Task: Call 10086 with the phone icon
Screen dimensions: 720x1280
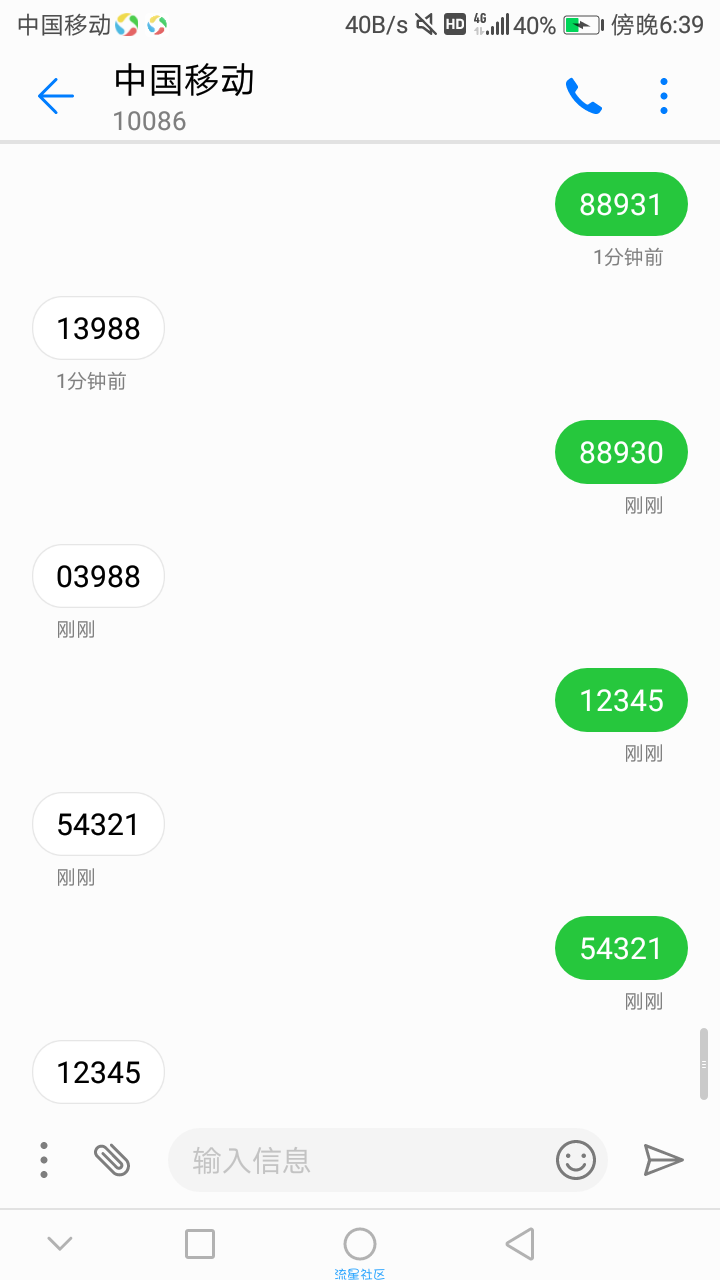Action: coord(583,96)
